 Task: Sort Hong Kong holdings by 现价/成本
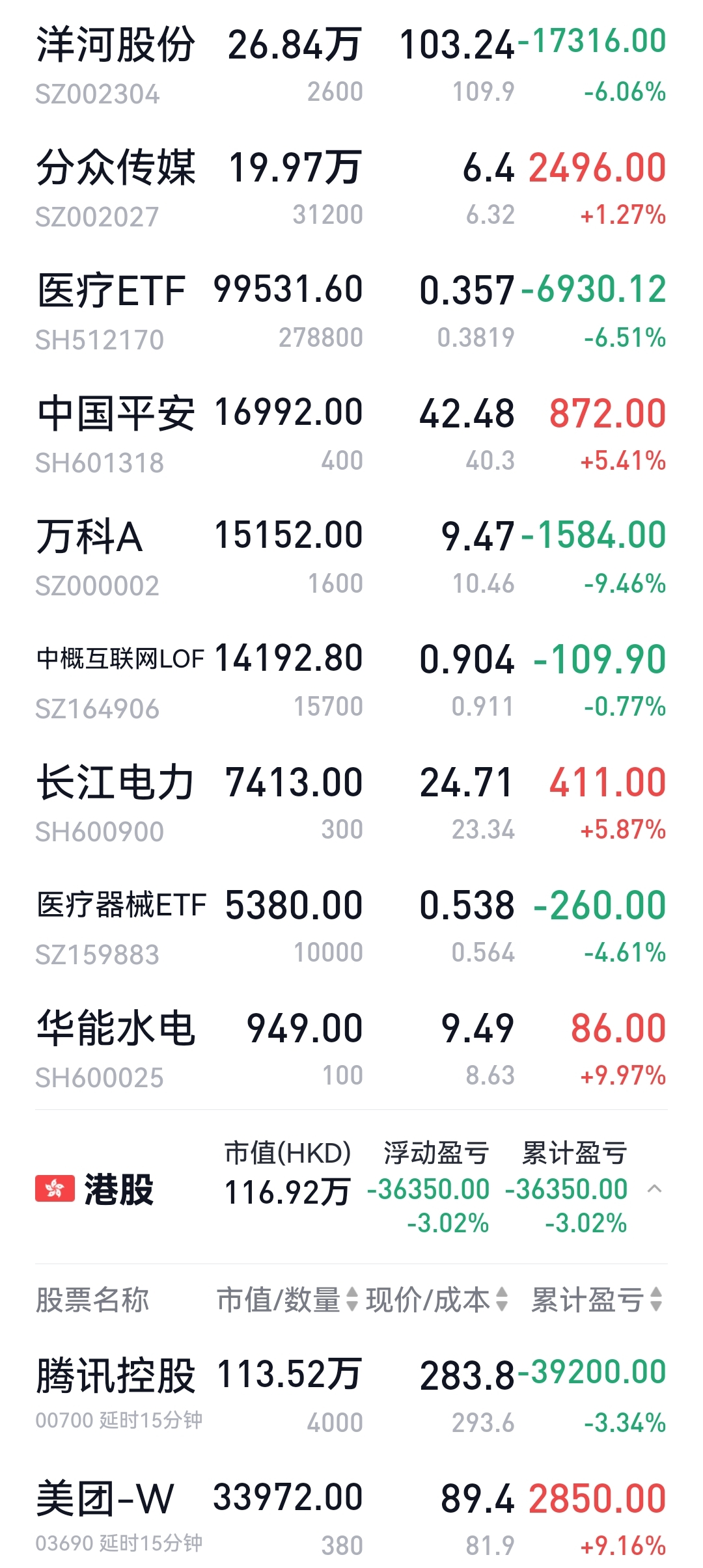tap(436, 1299)
